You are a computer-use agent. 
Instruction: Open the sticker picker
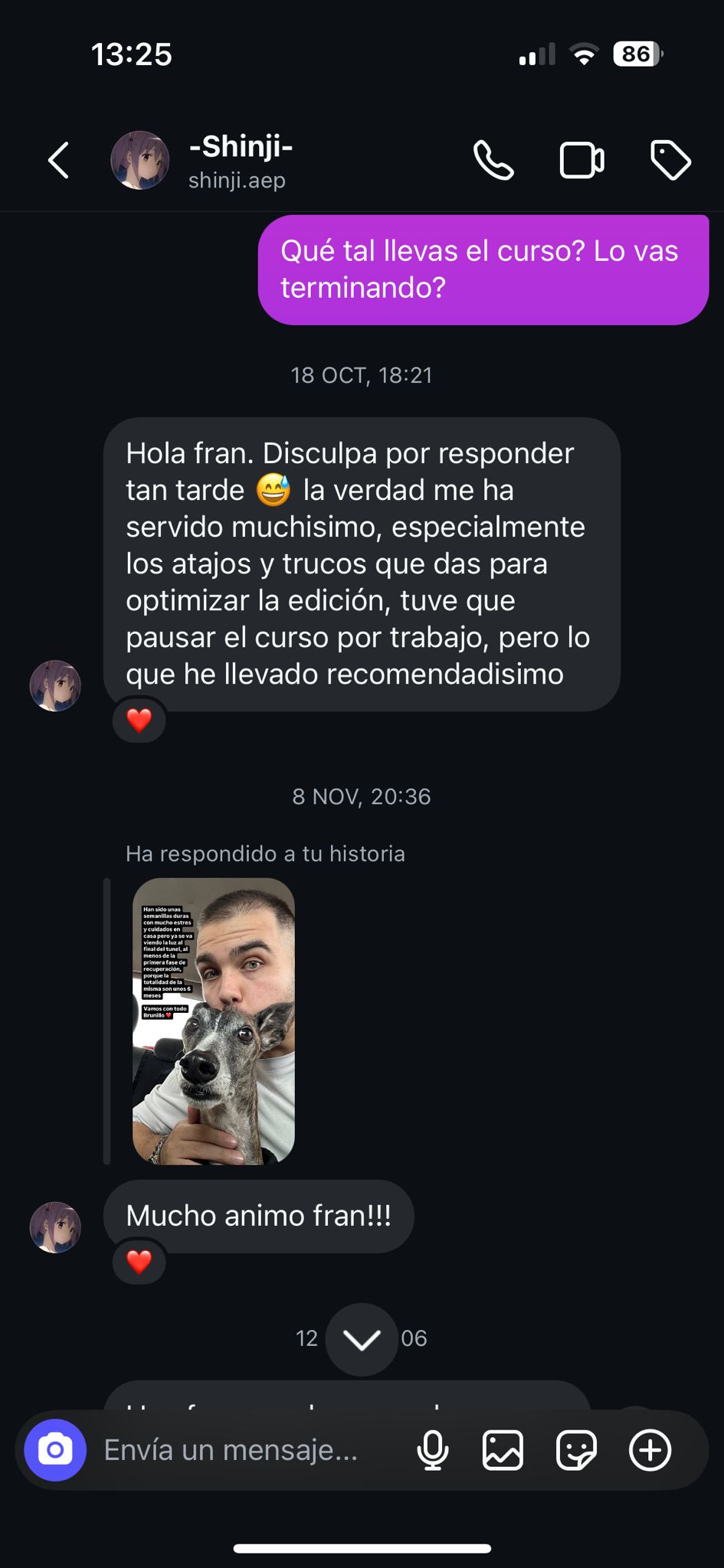pos(576,1449)
